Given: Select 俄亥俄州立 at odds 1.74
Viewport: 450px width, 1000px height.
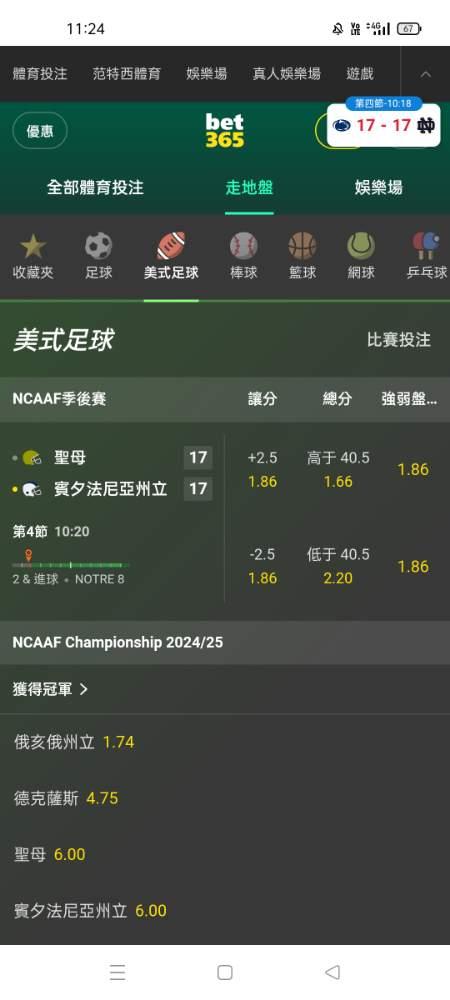Looking at the screenshot, I should coord(74,742).
